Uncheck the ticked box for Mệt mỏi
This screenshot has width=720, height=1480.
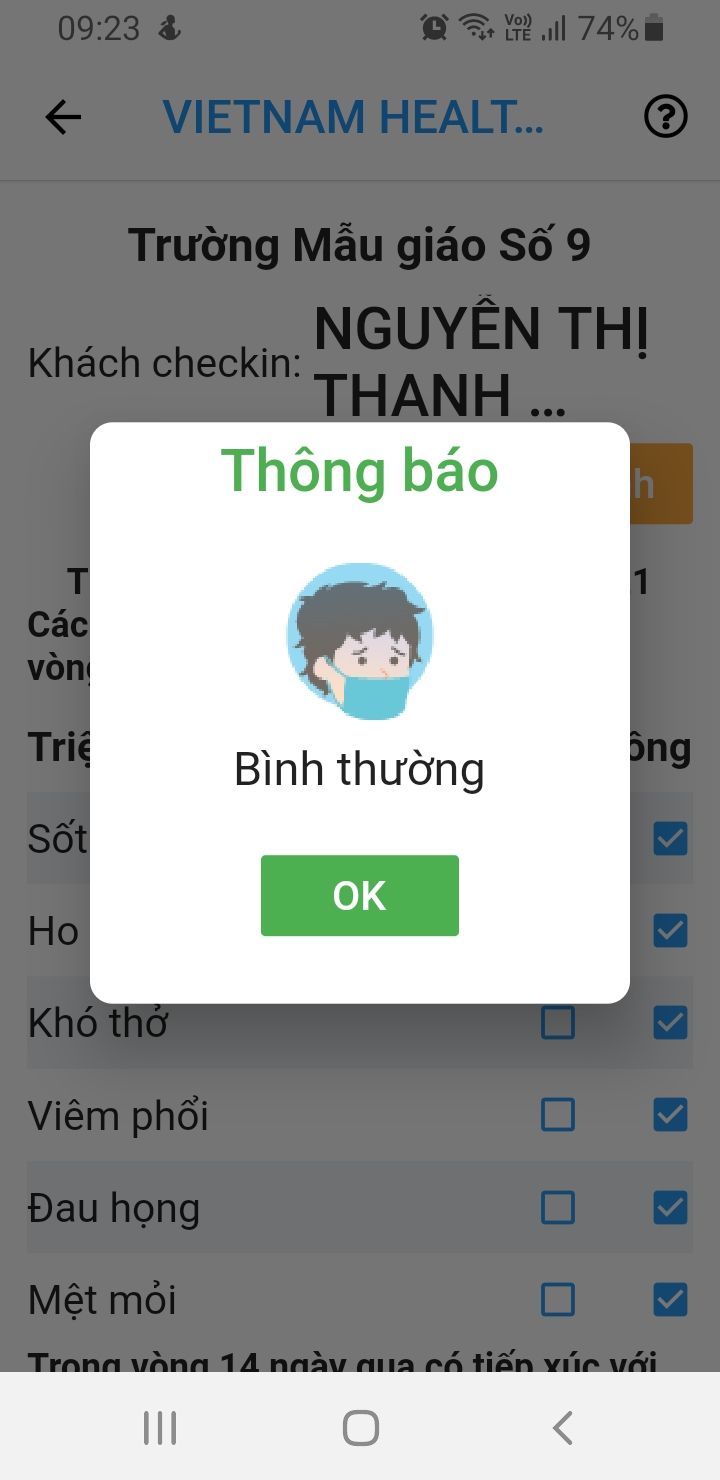coord(670,1299)
